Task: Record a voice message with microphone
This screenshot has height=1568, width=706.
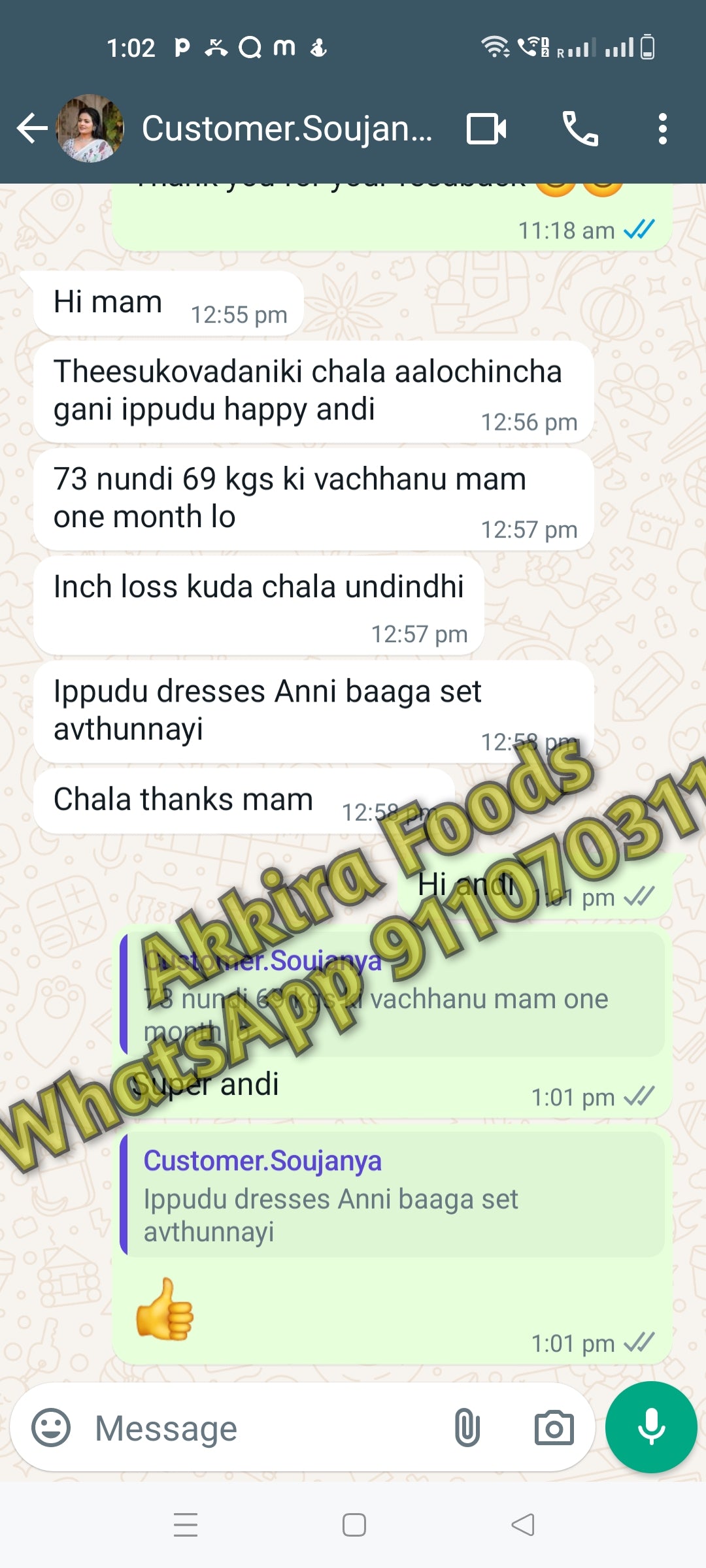Action: click(651, 1428)
